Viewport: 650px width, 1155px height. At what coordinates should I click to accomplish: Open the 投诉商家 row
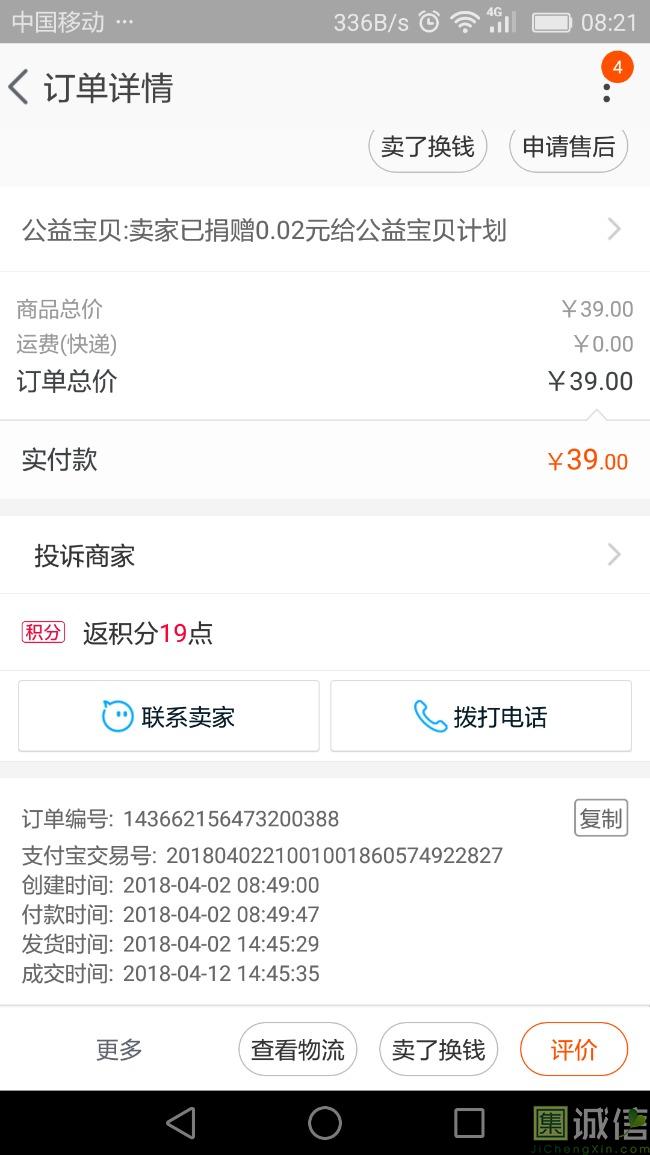(x=325, y=555)
